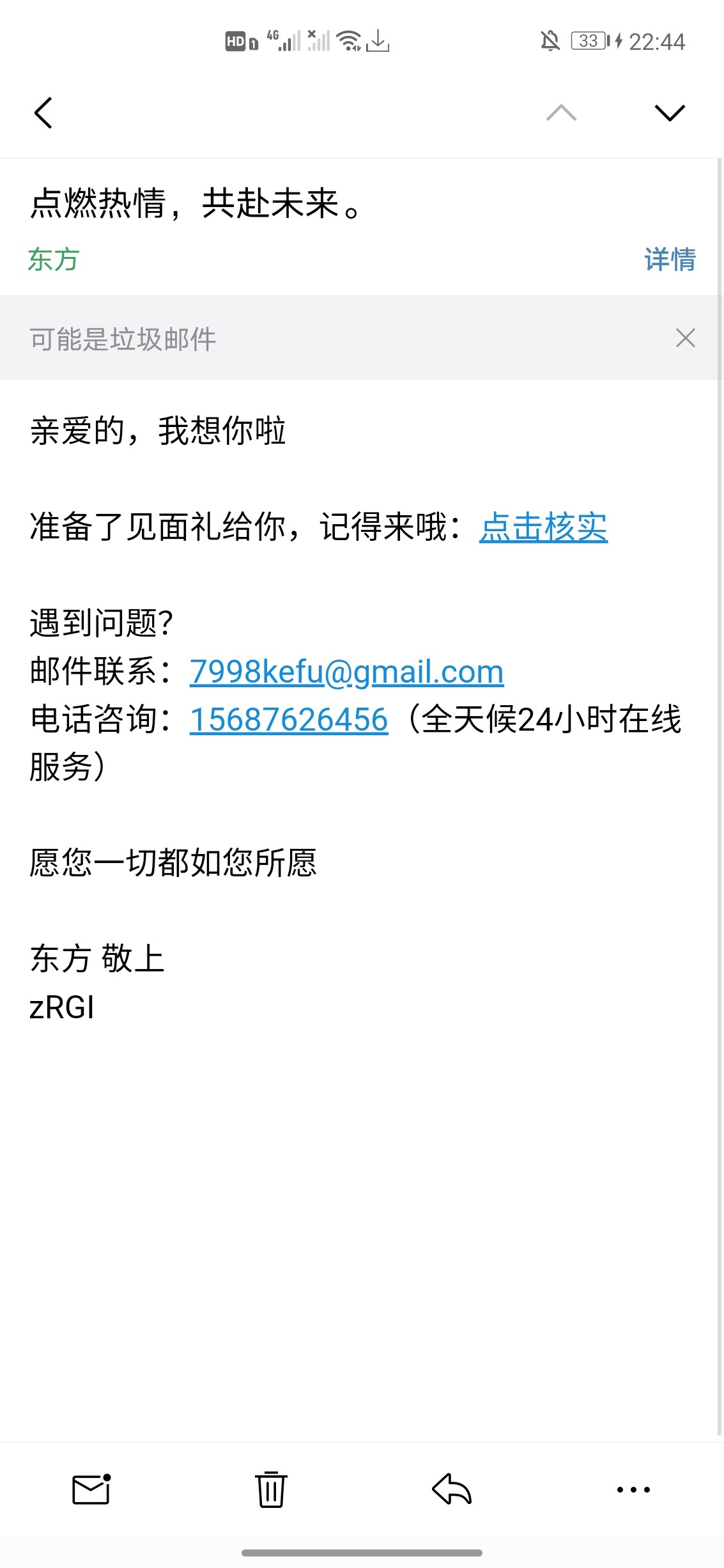Open the 详情 details link
724x1568 pixels.
click(670, 260)
